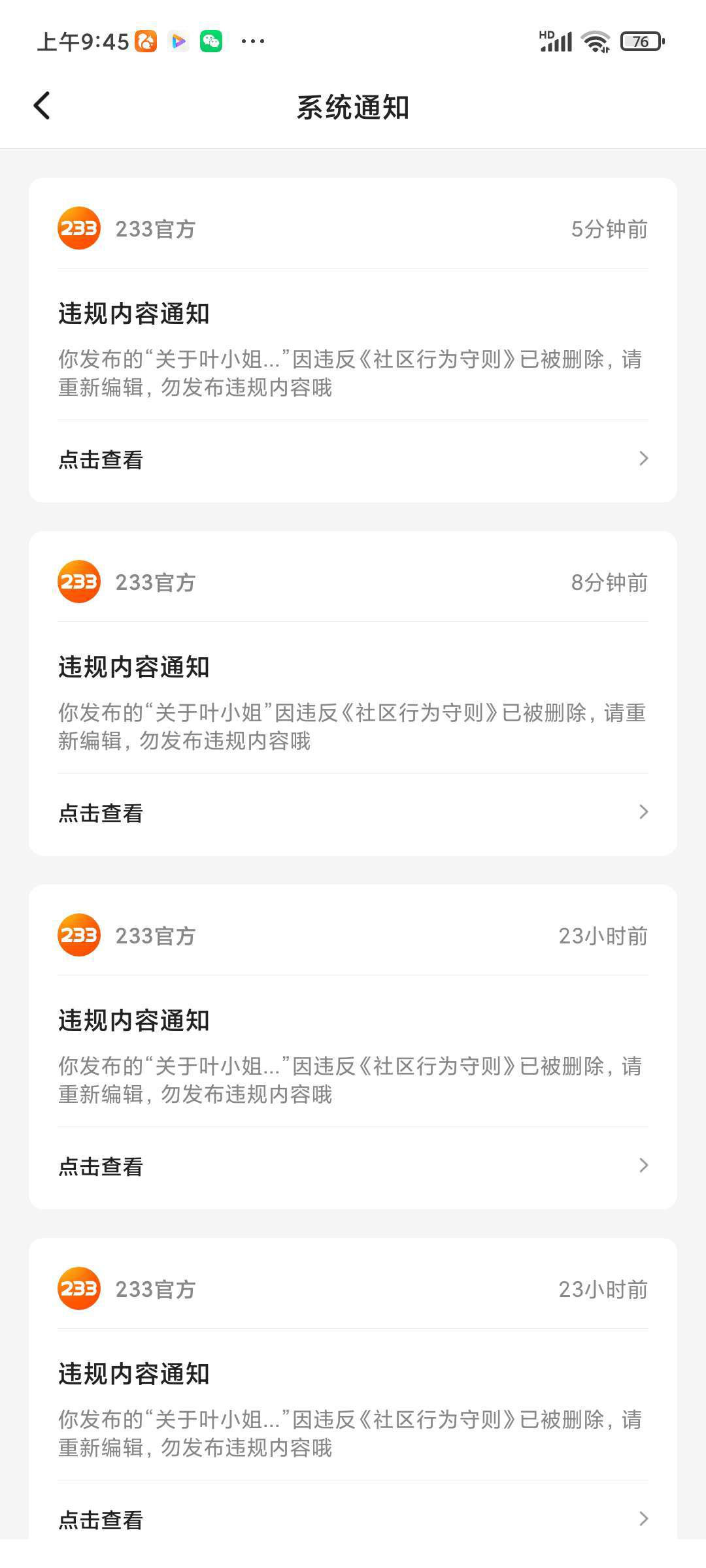Open 点击查看 in the 5分钟前 notification
This screenshot has height=1568, width=706.
tap(353, 460)
